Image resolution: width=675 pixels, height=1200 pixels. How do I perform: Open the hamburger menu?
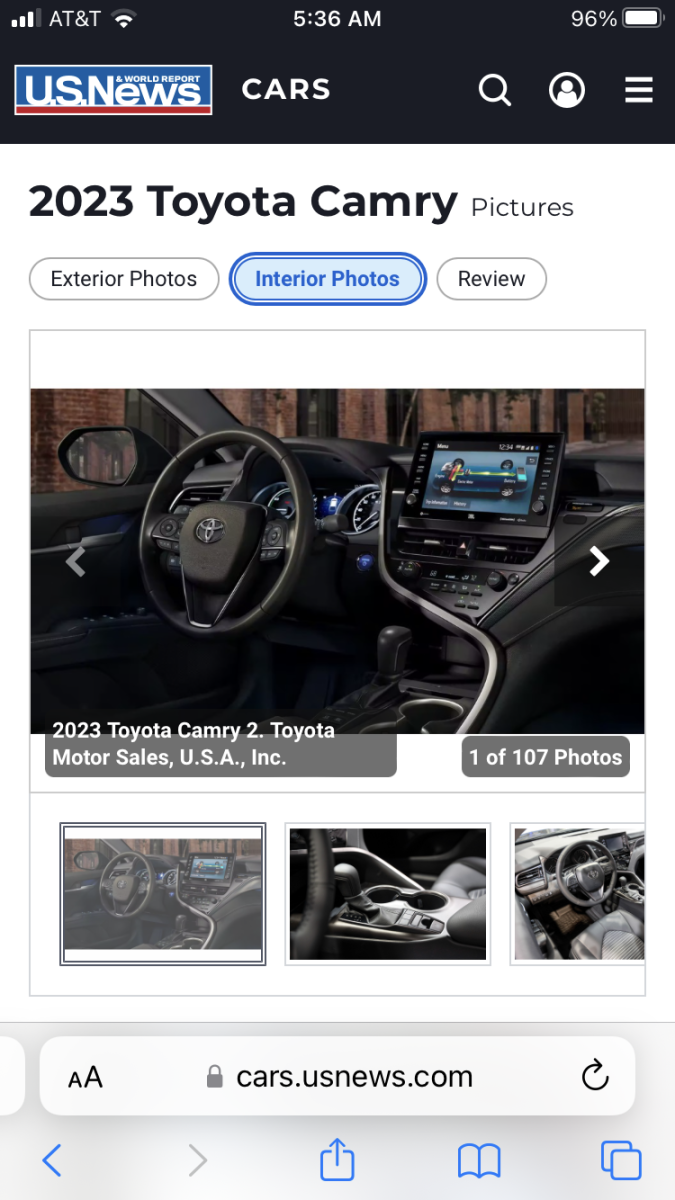point(639,90)
